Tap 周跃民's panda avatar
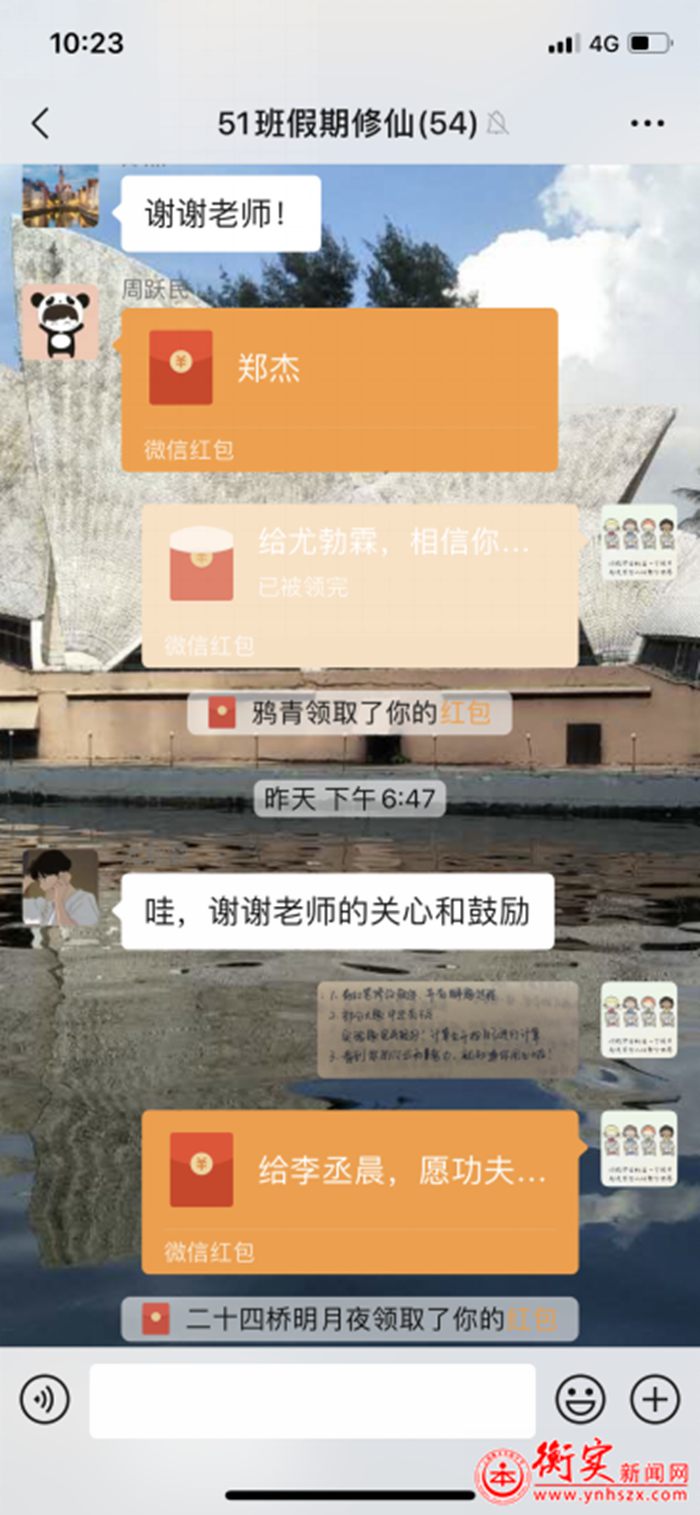Image resolution: width=700 pixels, height=1515 pixels. [x=60, y=323]
